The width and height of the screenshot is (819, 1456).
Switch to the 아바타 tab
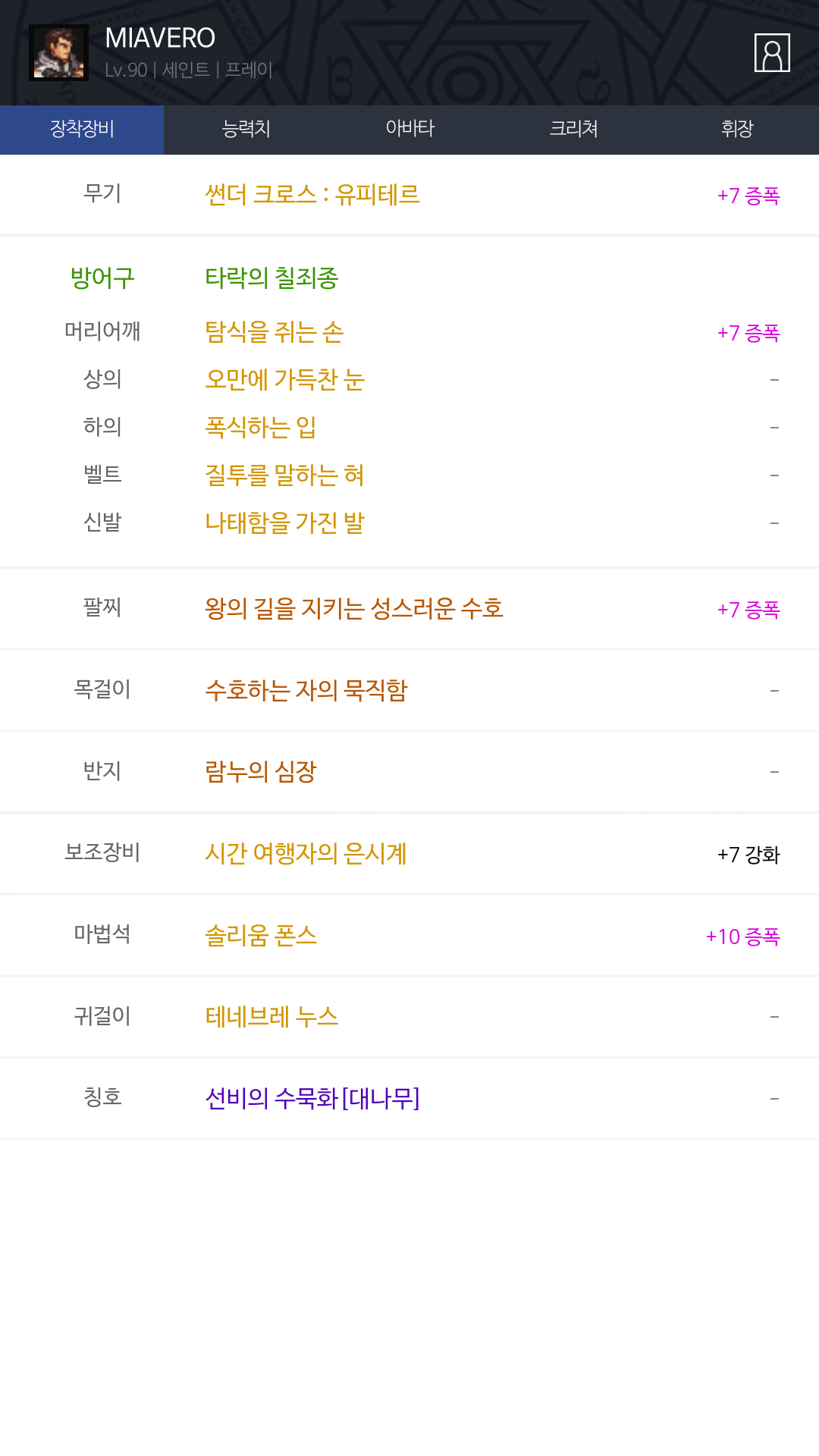pos(409,130)
